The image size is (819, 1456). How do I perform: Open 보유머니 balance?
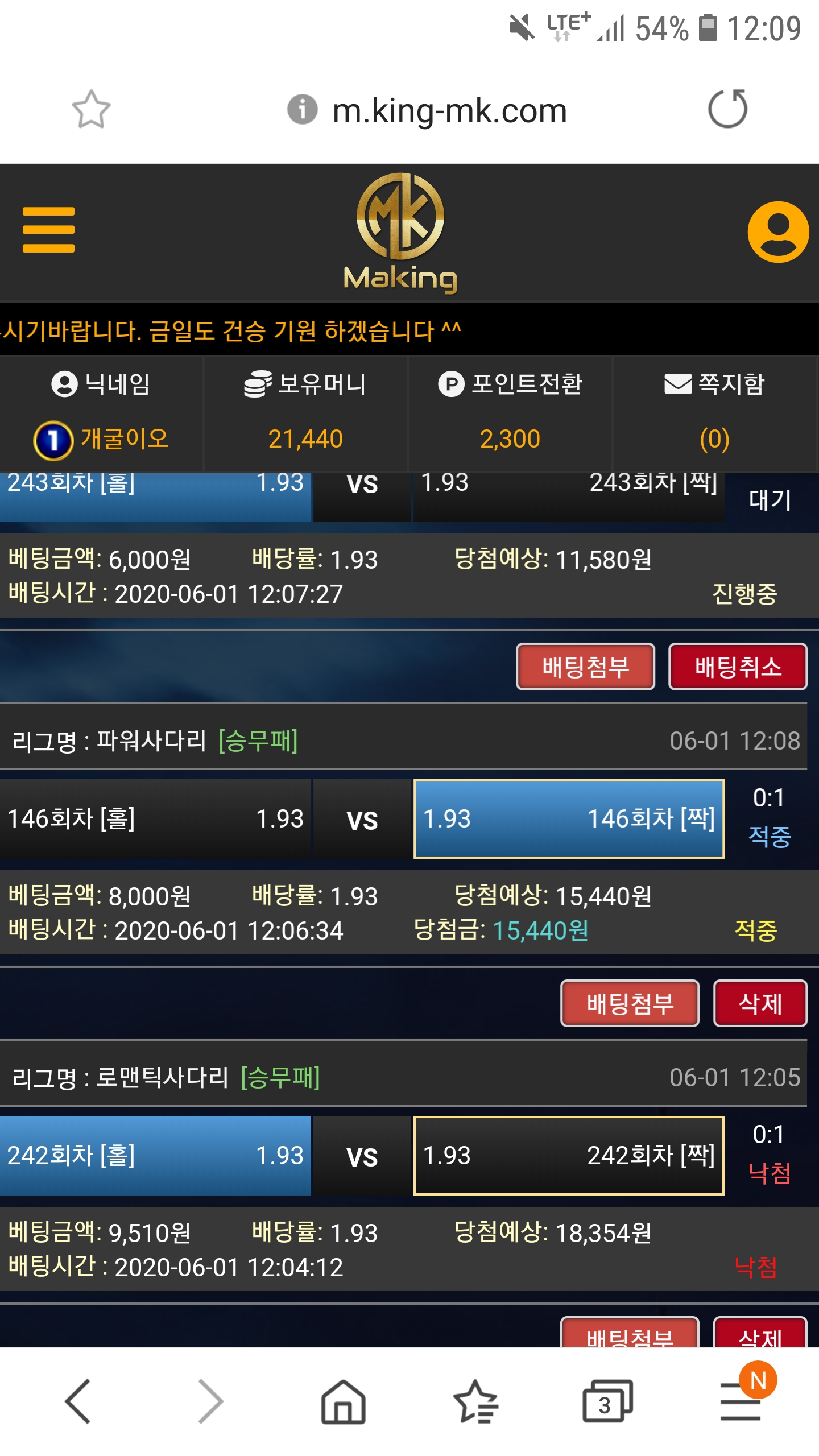tap(305, 413)
